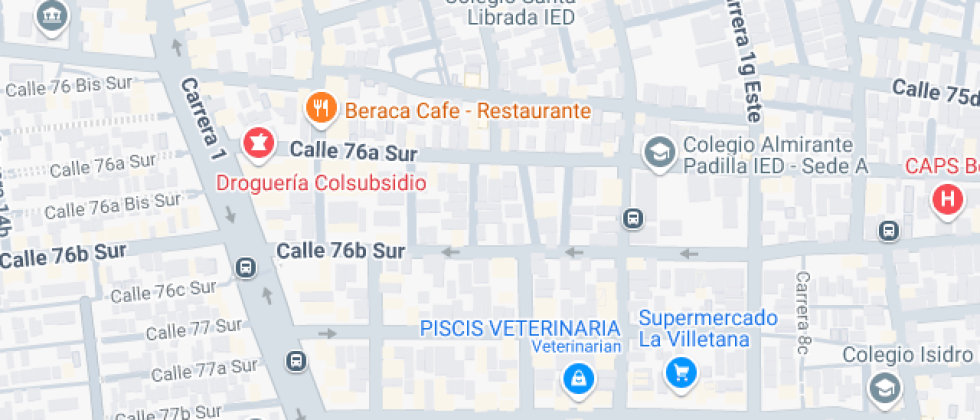The image size is (980, 420).
Task: Select the bus stop below Colegio Almirante Padilla
Action: [633, 219]
